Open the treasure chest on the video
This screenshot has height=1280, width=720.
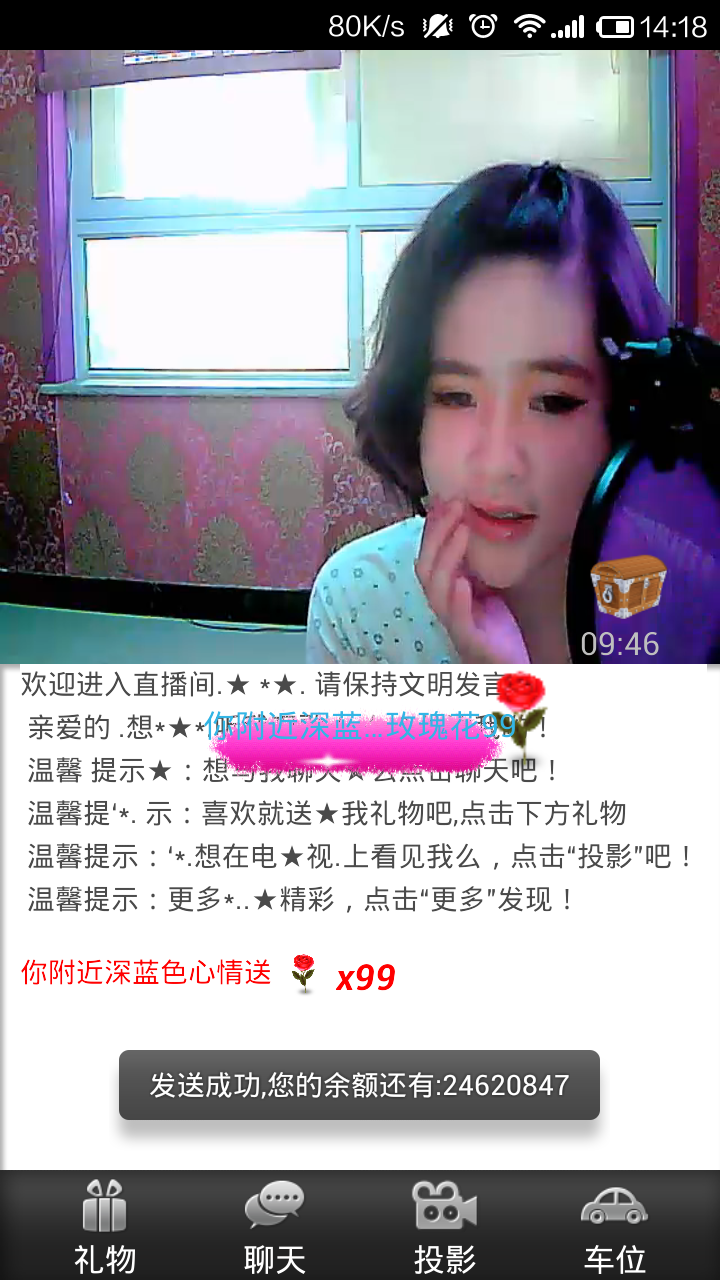pyautogui.click(x=627, y=587)
